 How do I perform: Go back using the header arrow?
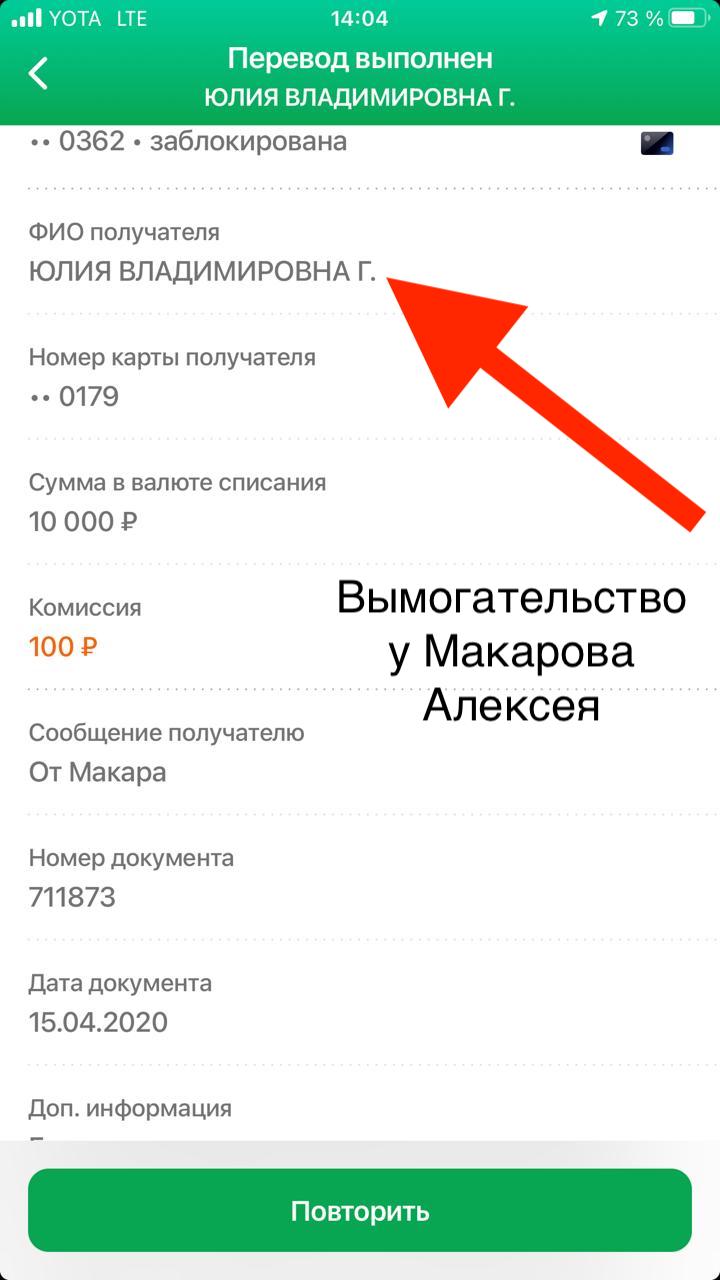coord(38,74)
